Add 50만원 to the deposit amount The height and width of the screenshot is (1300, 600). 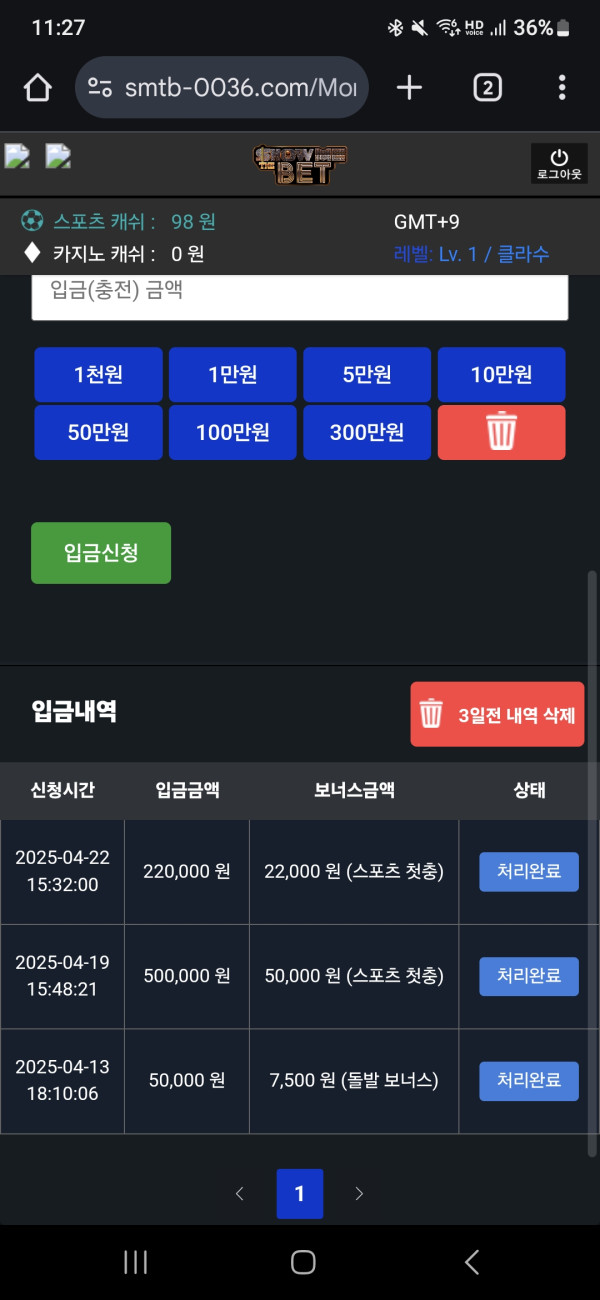(x=98, y=433)
